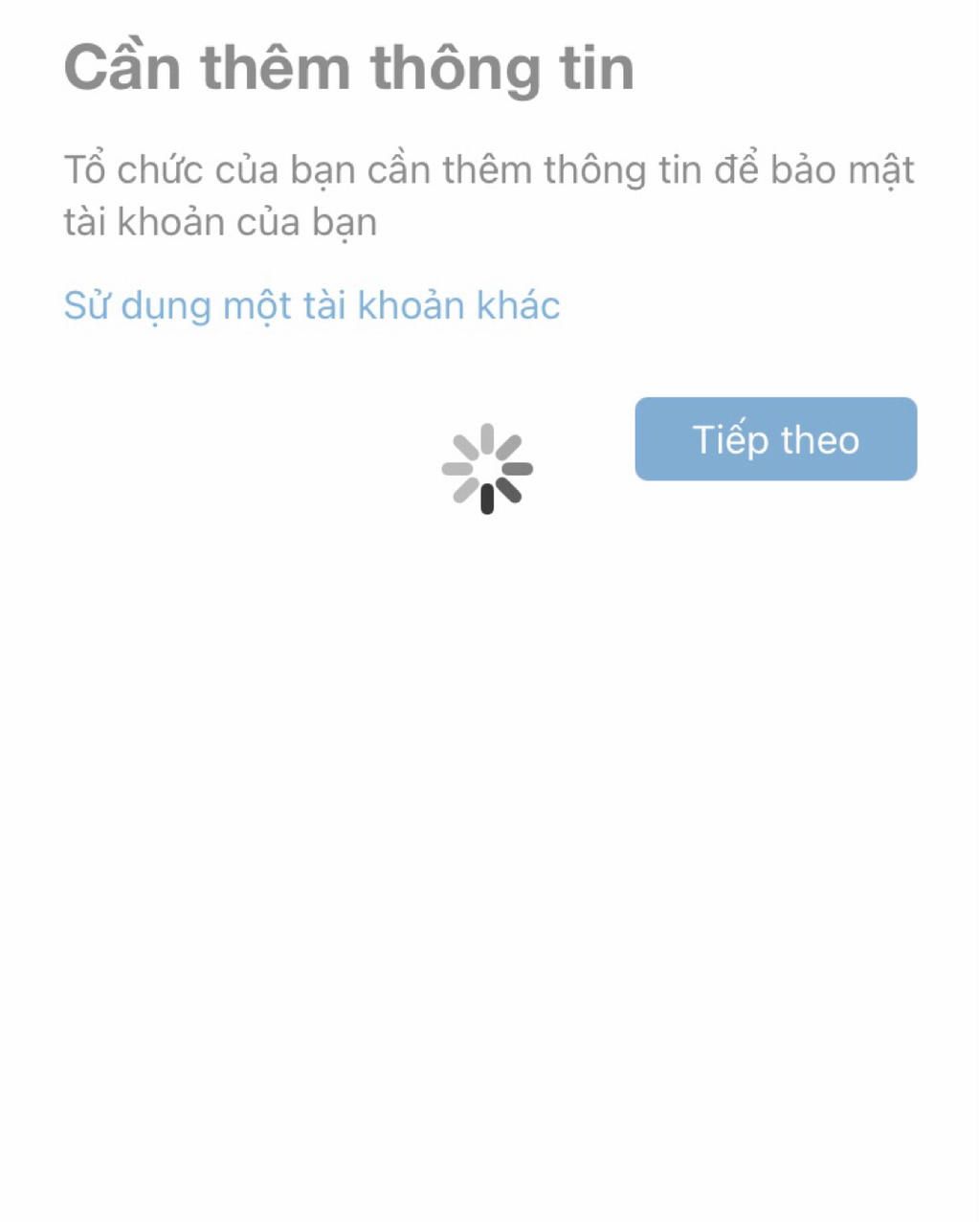
Task: Tap the 'Tiếp theo' button
Action: click(775, 439)
